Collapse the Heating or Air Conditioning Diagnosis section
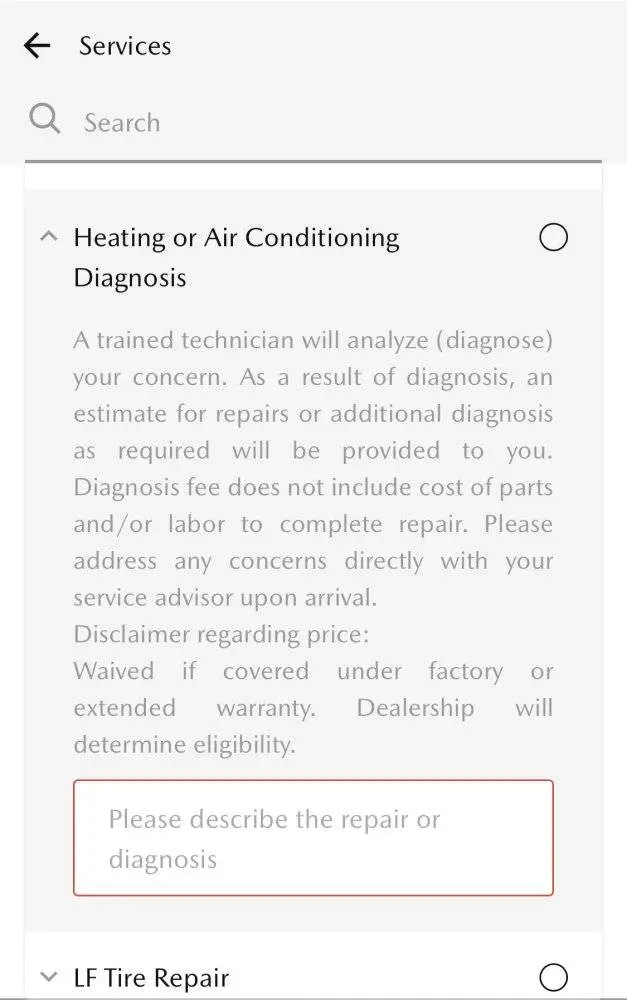 pos(48,238)
